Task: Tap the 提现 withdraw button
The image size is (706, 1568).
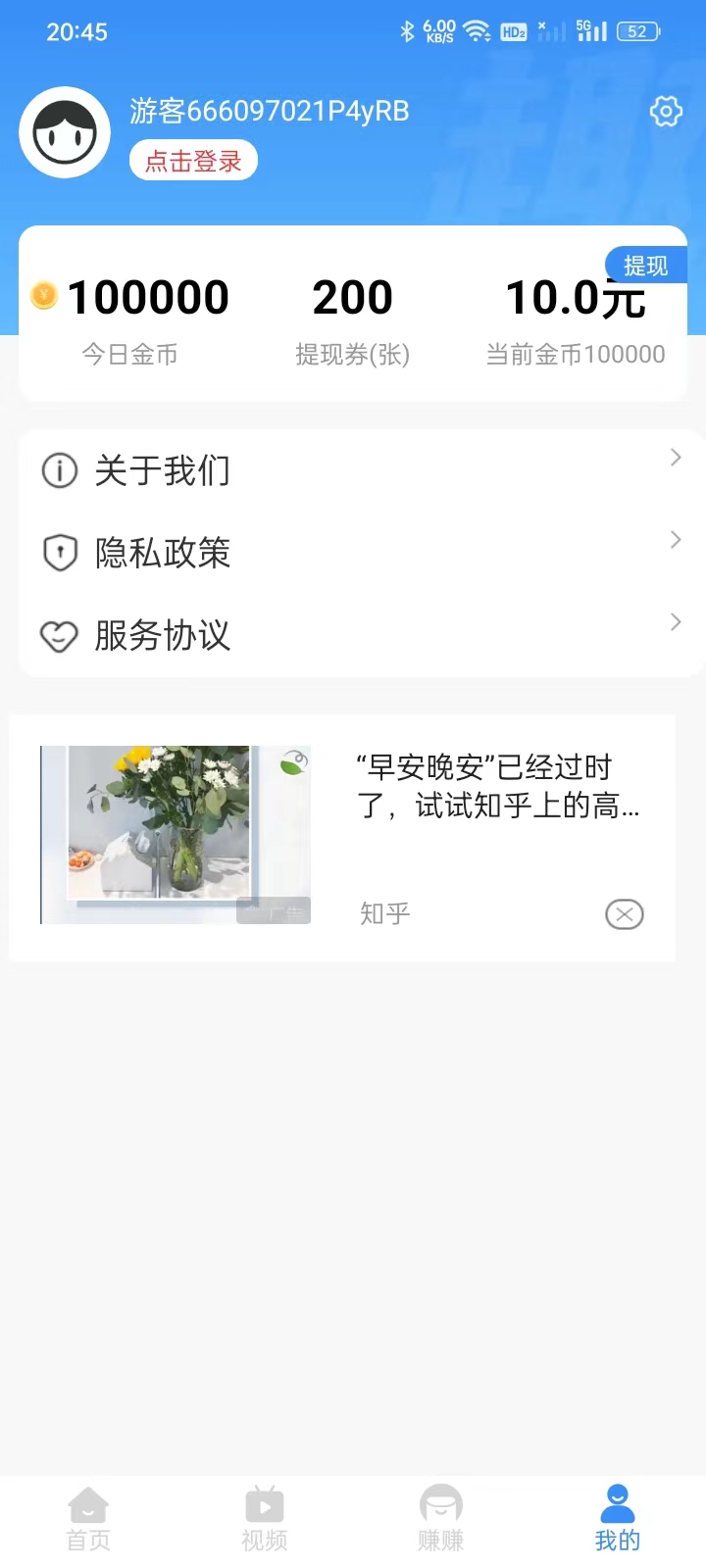Action: coord(645,265)
